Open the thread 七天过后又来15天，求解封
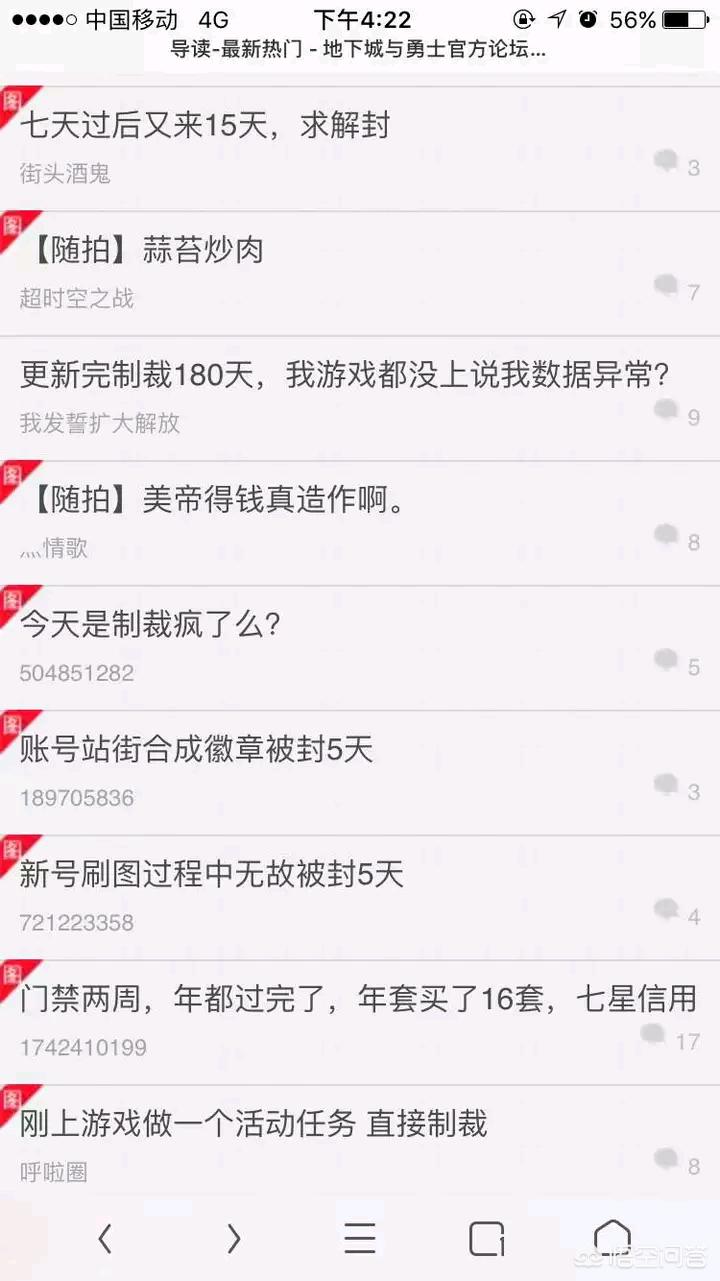The width and height of the screenshot is (720, 1281). 205,126
